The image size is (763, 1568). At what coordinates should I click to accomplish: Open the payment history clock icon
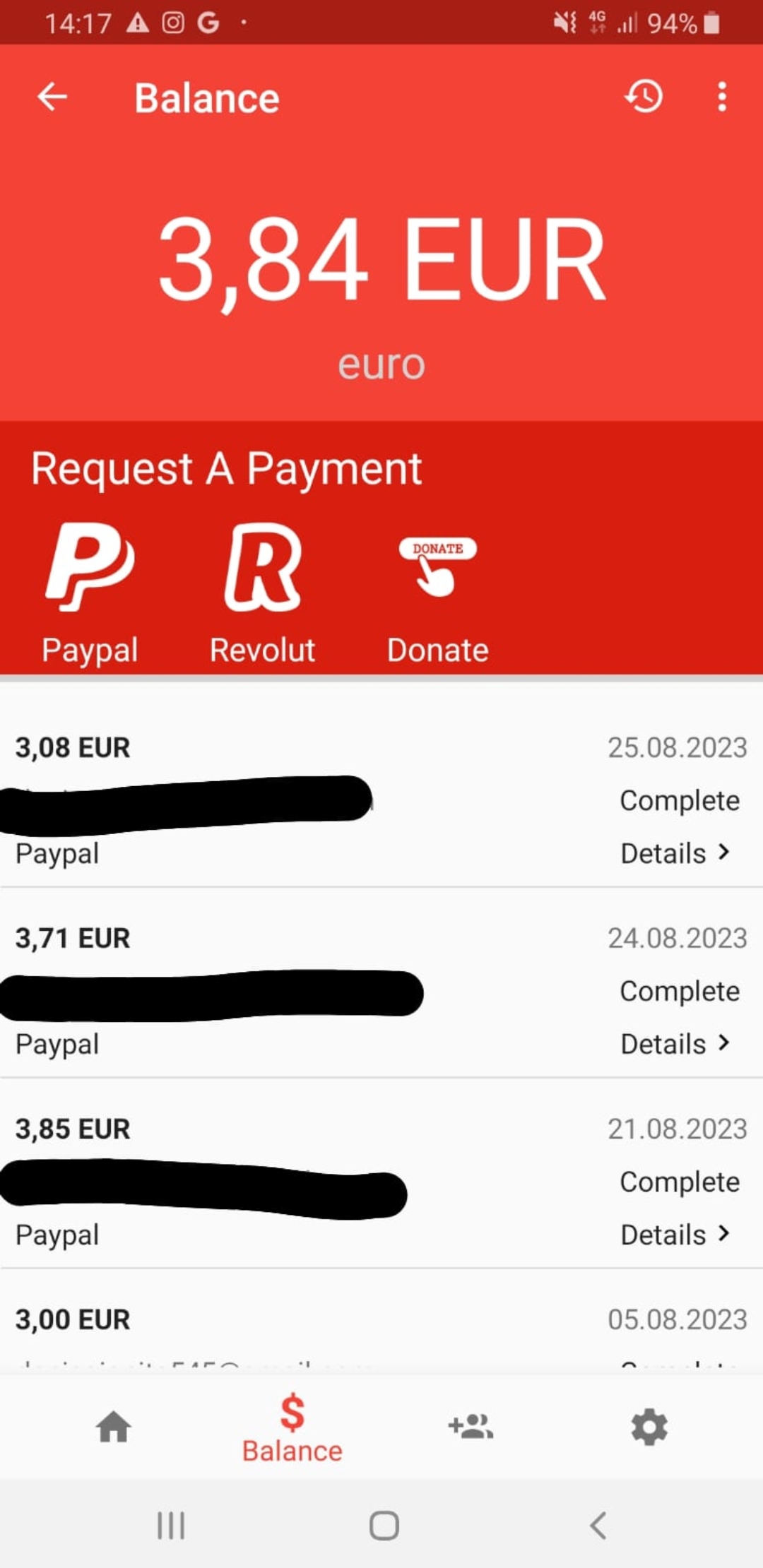click(x=643, y=97)
